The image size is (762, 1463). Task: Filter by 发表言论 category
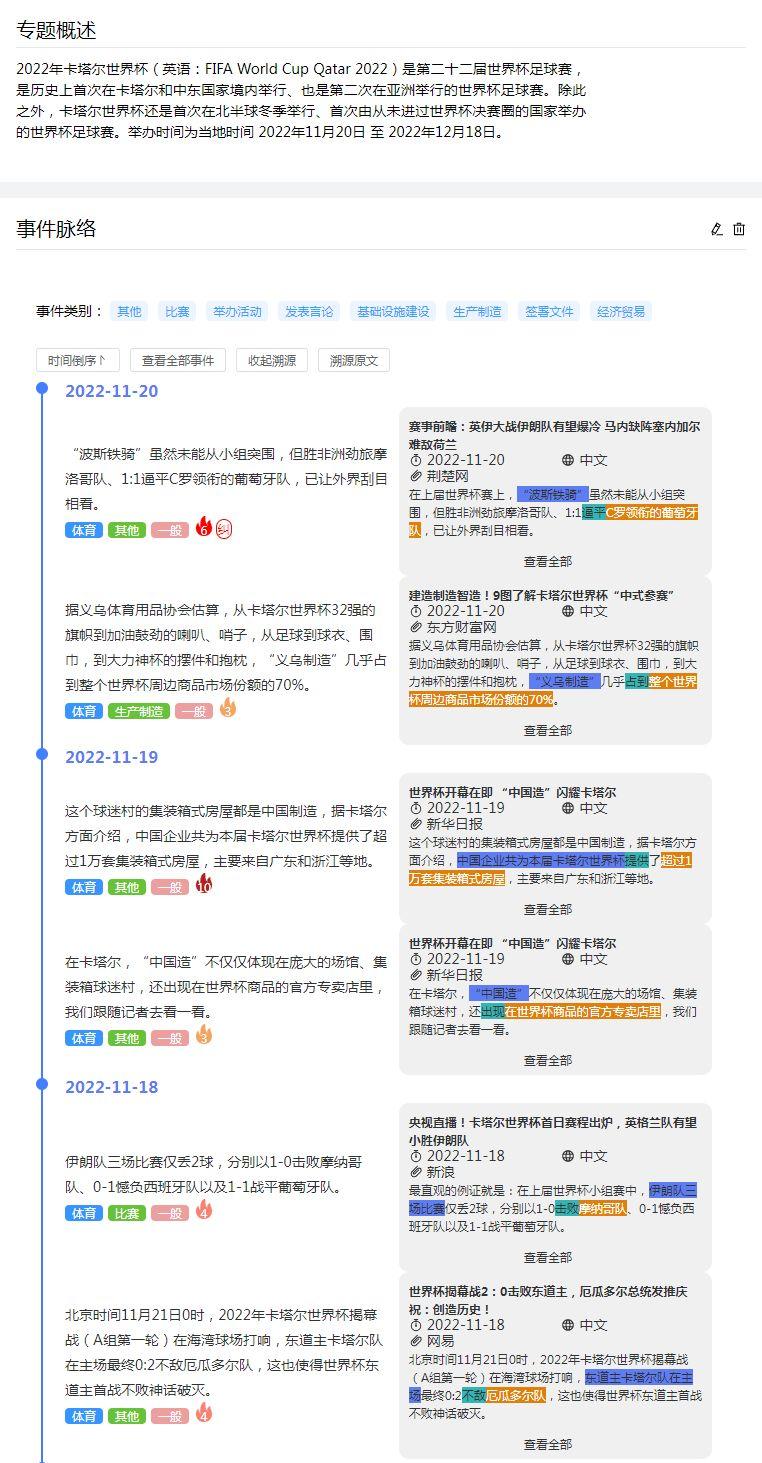(308, 311)
